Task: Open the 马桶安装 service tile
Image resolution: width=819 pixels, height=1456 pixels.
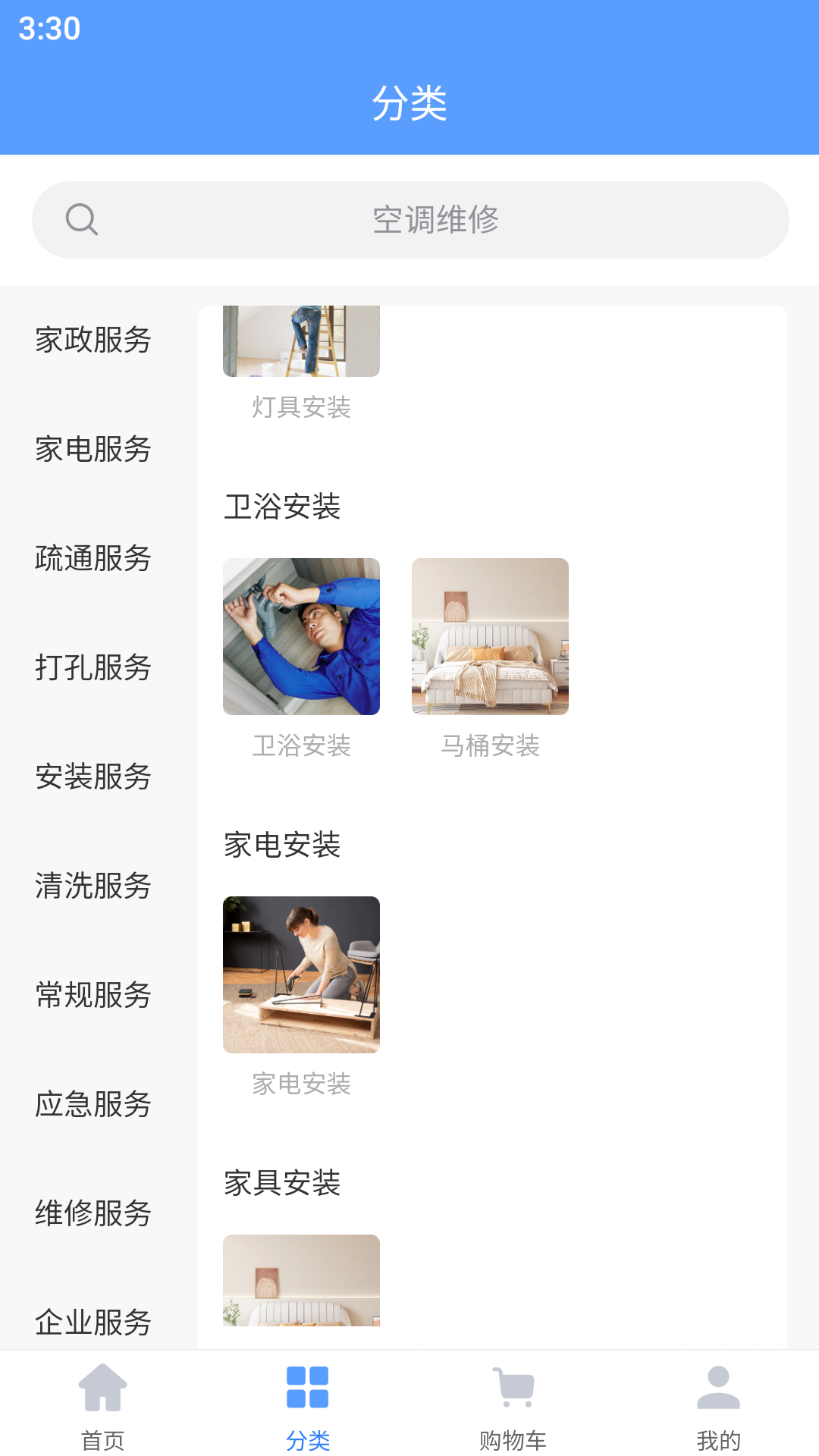Action: [x=490, y=637]
